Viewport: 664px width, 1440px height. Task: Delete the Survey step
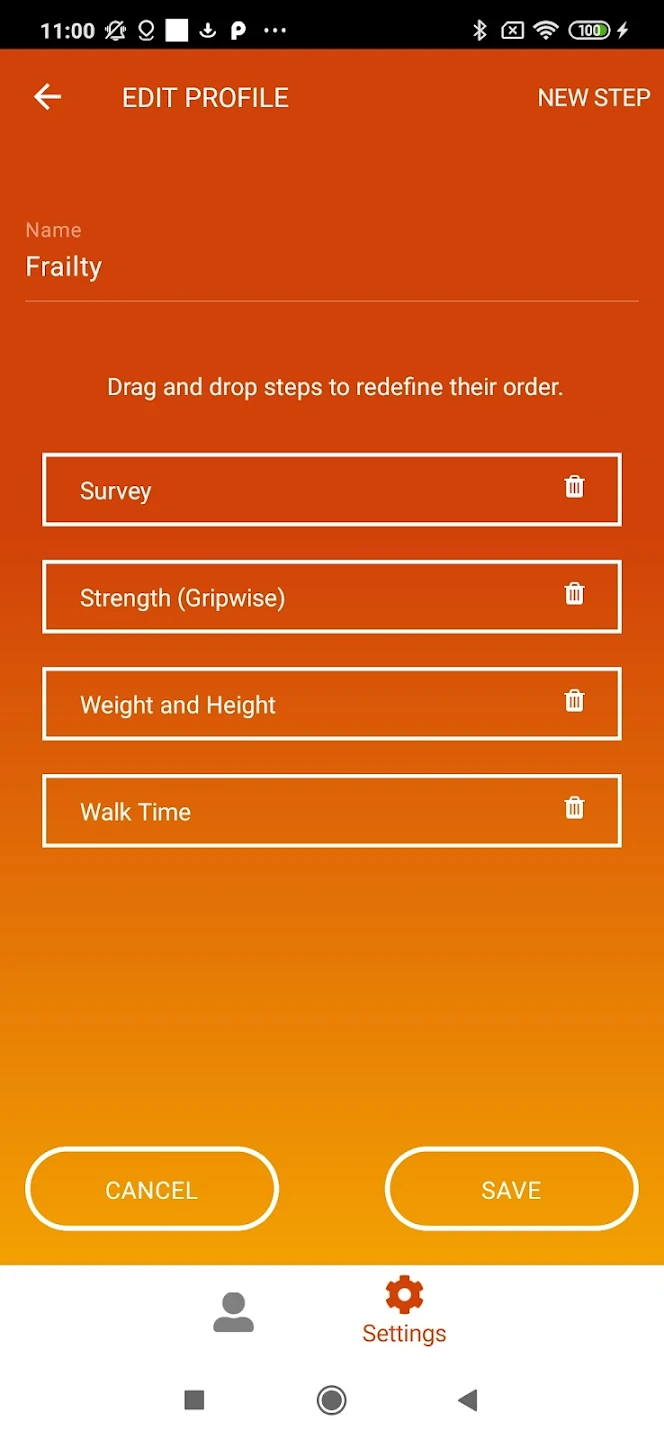(574, 487)
